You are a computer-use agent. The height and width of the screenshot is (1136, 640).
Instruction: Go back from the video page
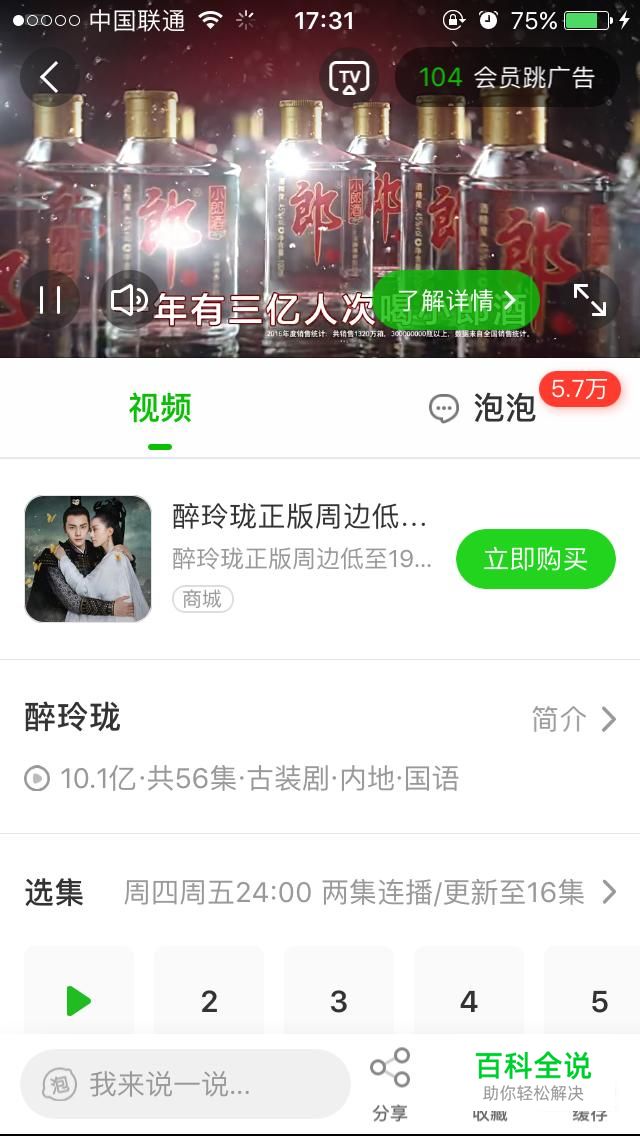(49, 77)
